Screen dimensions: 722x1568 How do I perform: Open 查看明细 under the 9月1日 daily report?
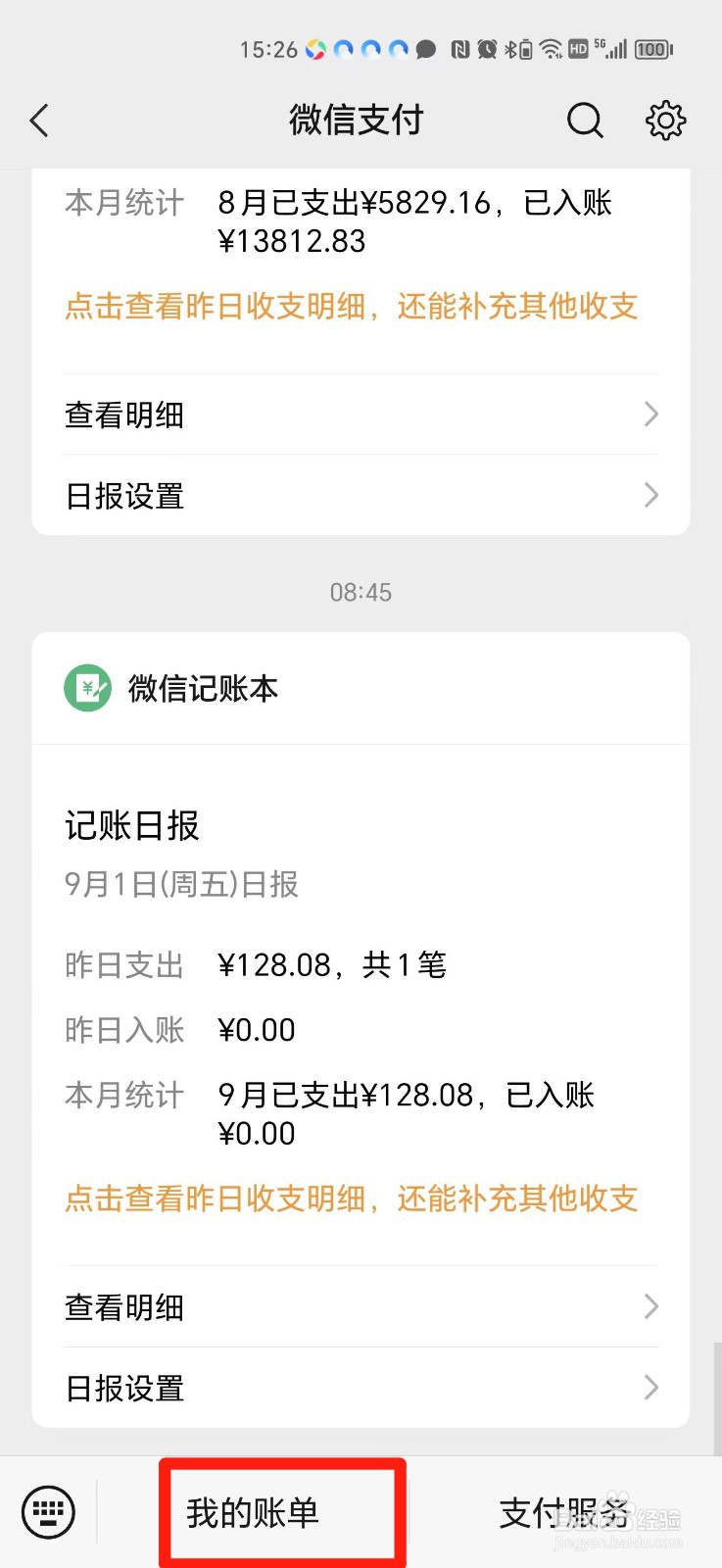click(x=361, y=1306)
